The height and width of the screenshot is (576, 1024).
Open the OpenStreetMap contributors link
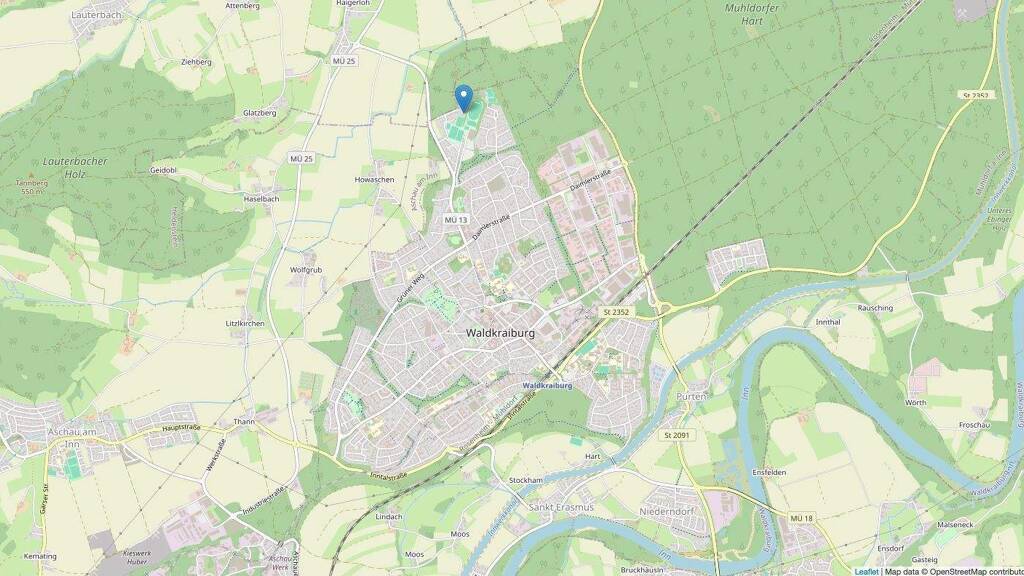tap(977, 571)
